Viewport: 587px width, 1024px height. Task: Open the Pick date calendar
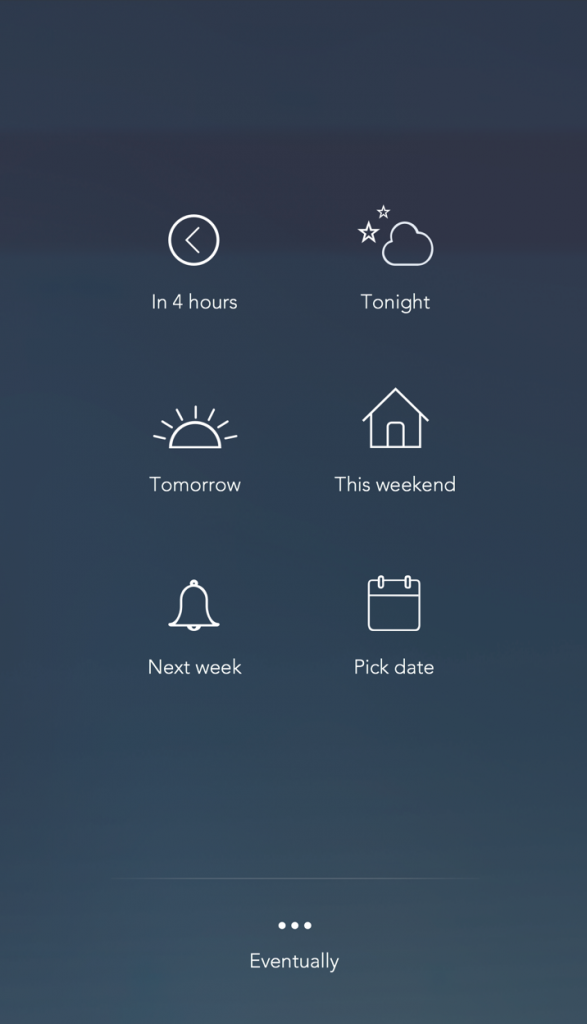click(394, 626)
